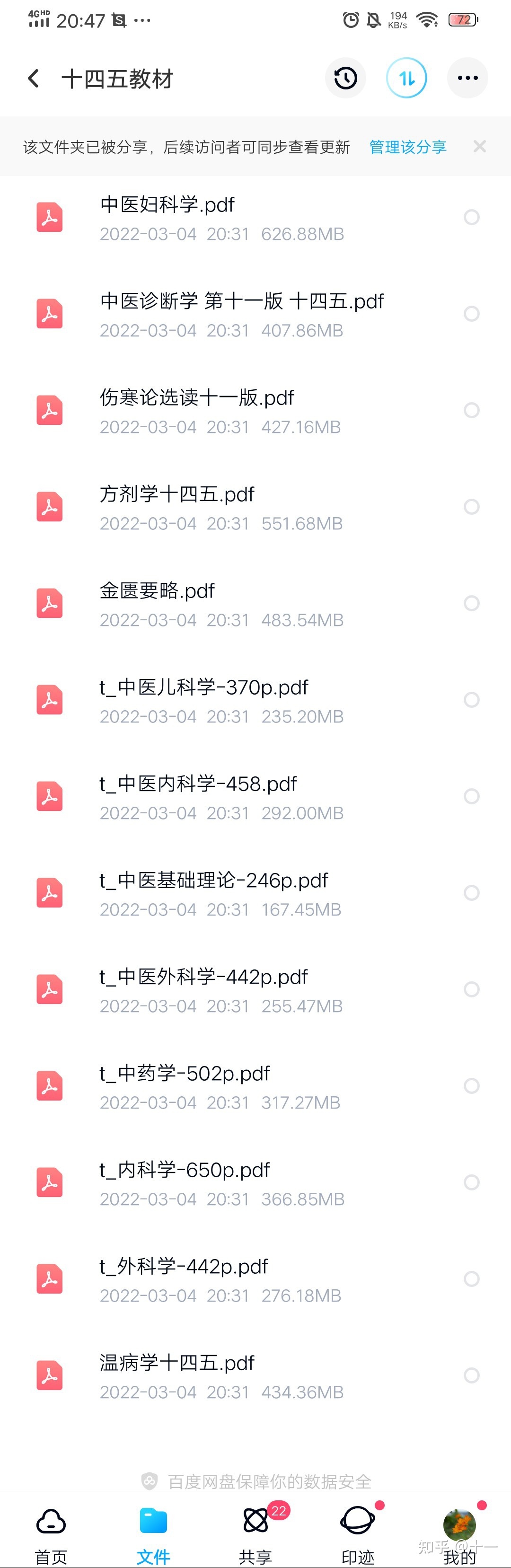Tap the 管理该分享 link
The image size is (511, 1568).
[407, 147]
